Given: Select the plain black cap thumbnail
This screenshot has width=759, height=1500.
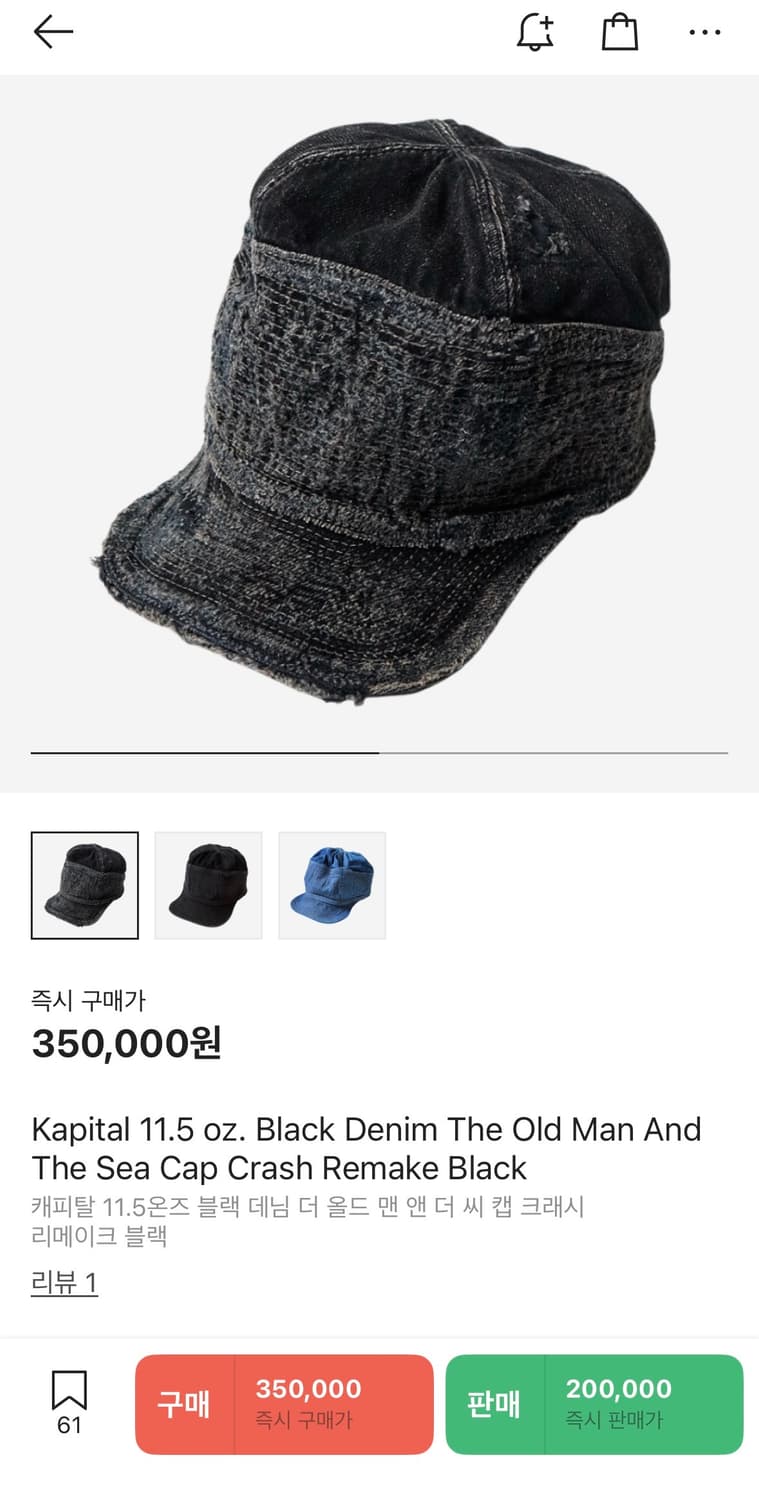Looking at the screenshot, I should point(208,885).
